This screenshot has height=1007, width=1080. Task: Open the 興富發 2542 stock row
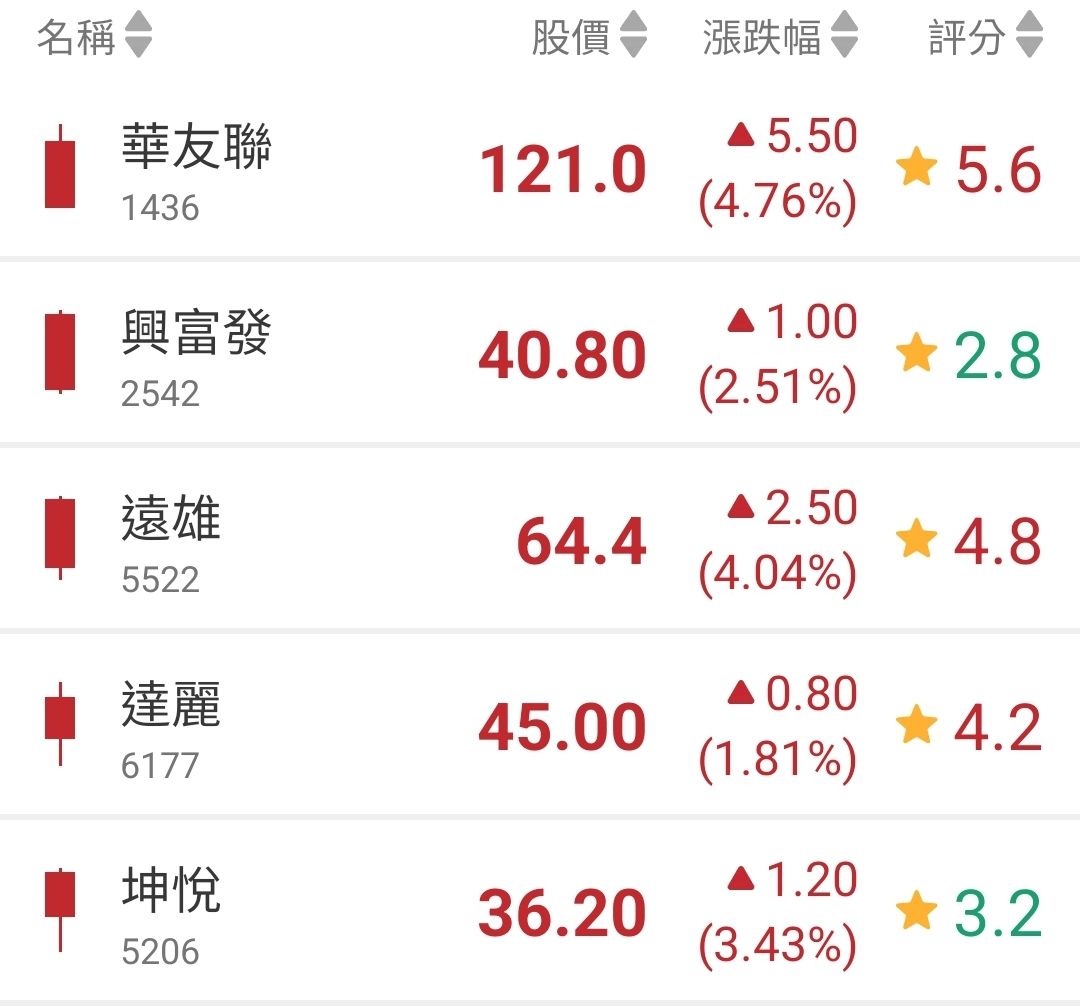pos(540,354)
